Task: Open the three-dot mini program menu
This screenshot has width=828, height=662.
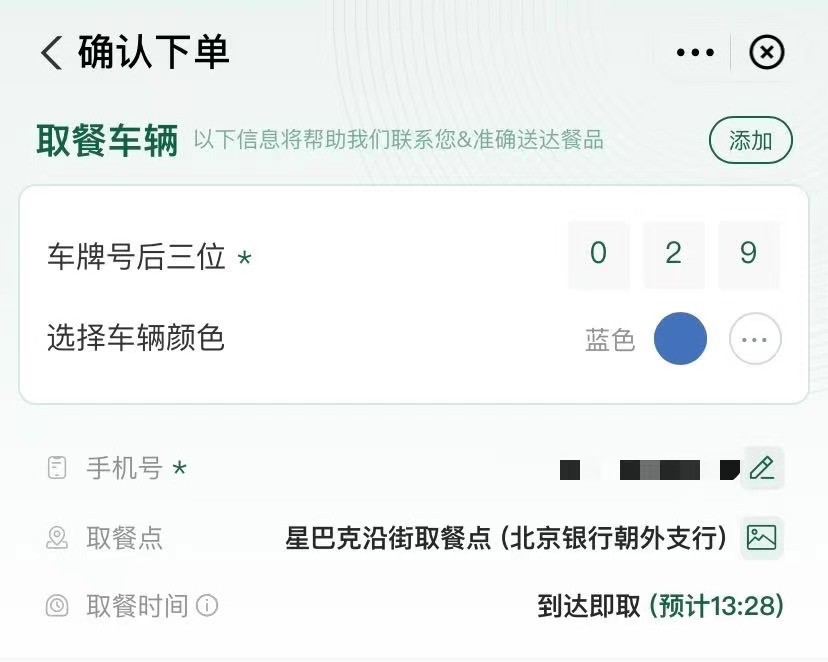Action: [x=695, y=52]
